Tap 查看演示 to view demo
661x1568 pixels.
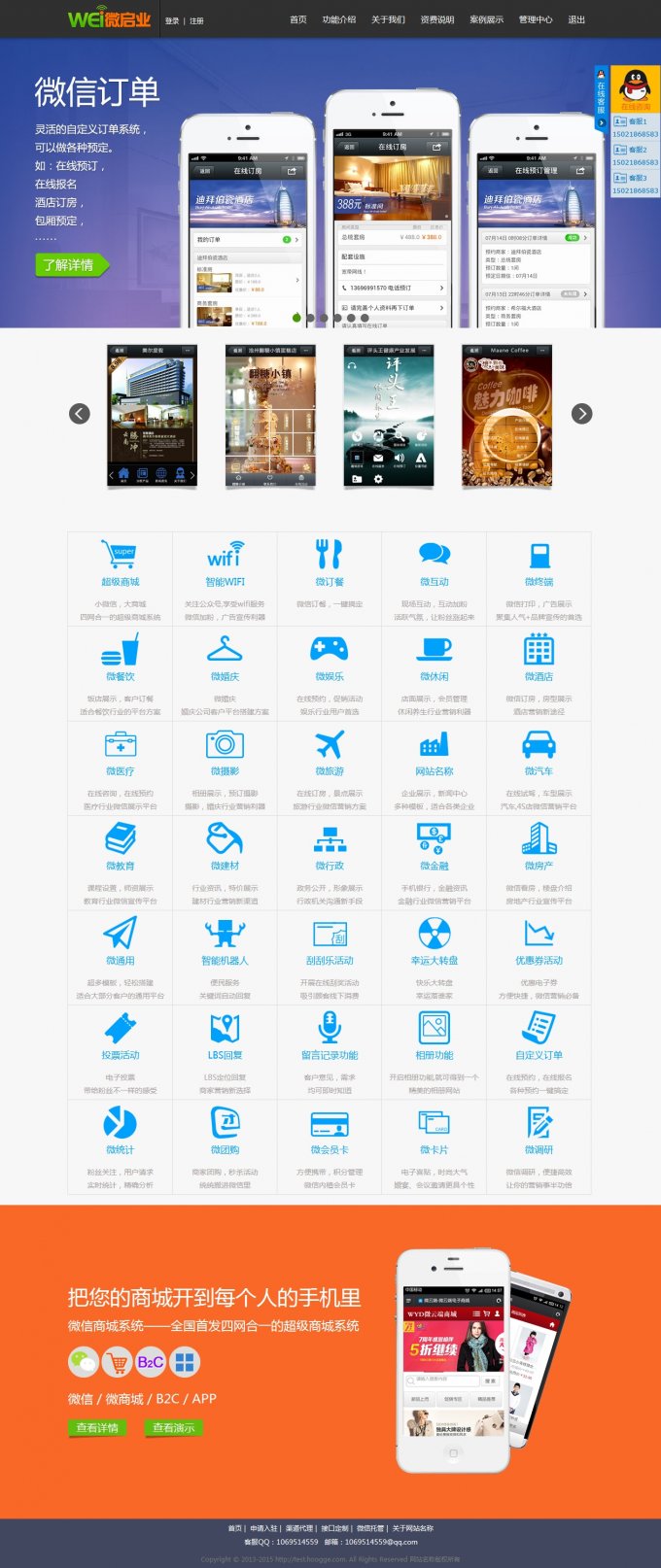(174, 1427)
